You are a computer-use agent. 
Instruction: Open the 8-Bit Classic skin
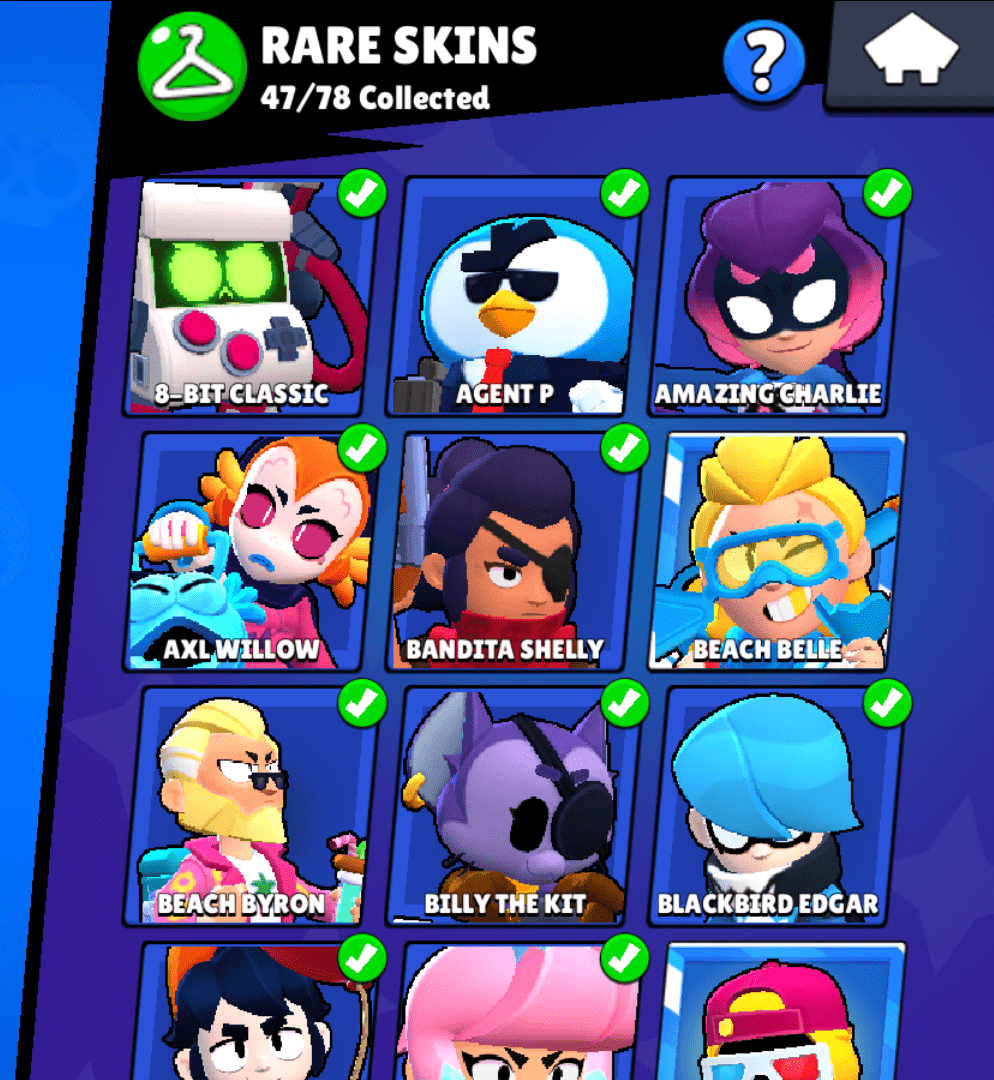pyautogui.click(x=250, y=296)
